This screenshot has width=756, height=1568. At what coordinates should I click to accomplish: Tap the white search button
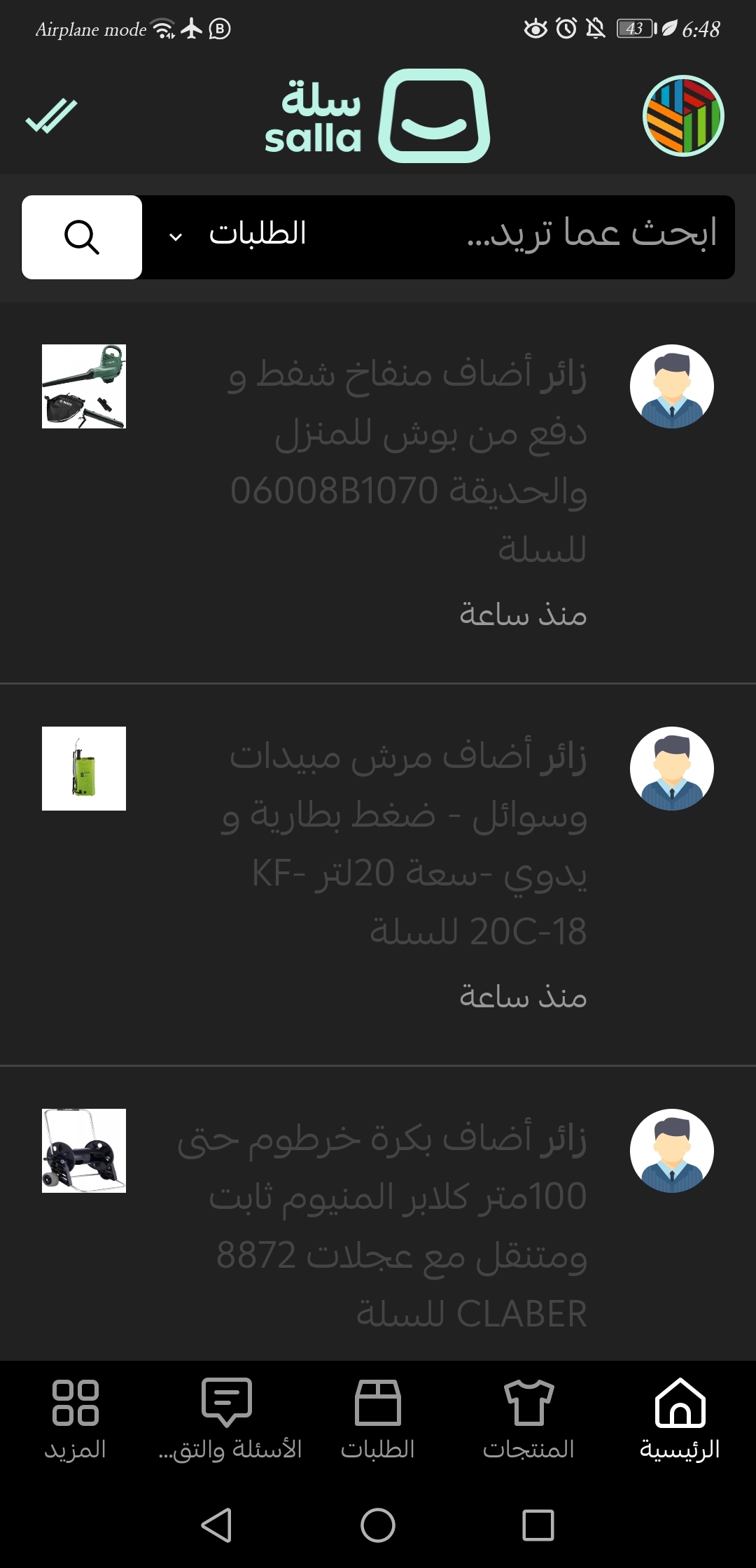(82, 237)
